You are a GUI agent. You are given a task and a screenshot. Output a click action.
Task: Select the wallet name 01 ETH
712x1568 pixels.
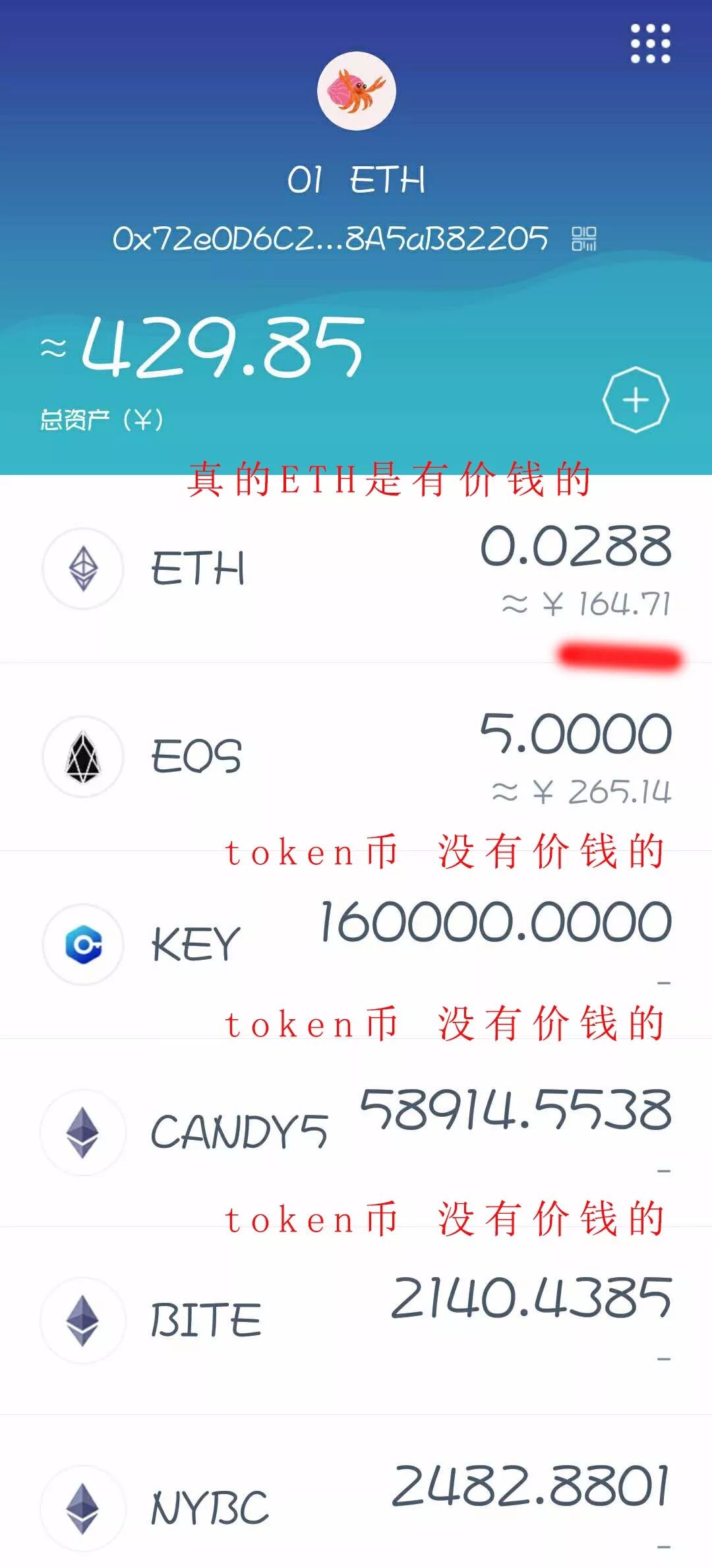click(x=356, y=179)
